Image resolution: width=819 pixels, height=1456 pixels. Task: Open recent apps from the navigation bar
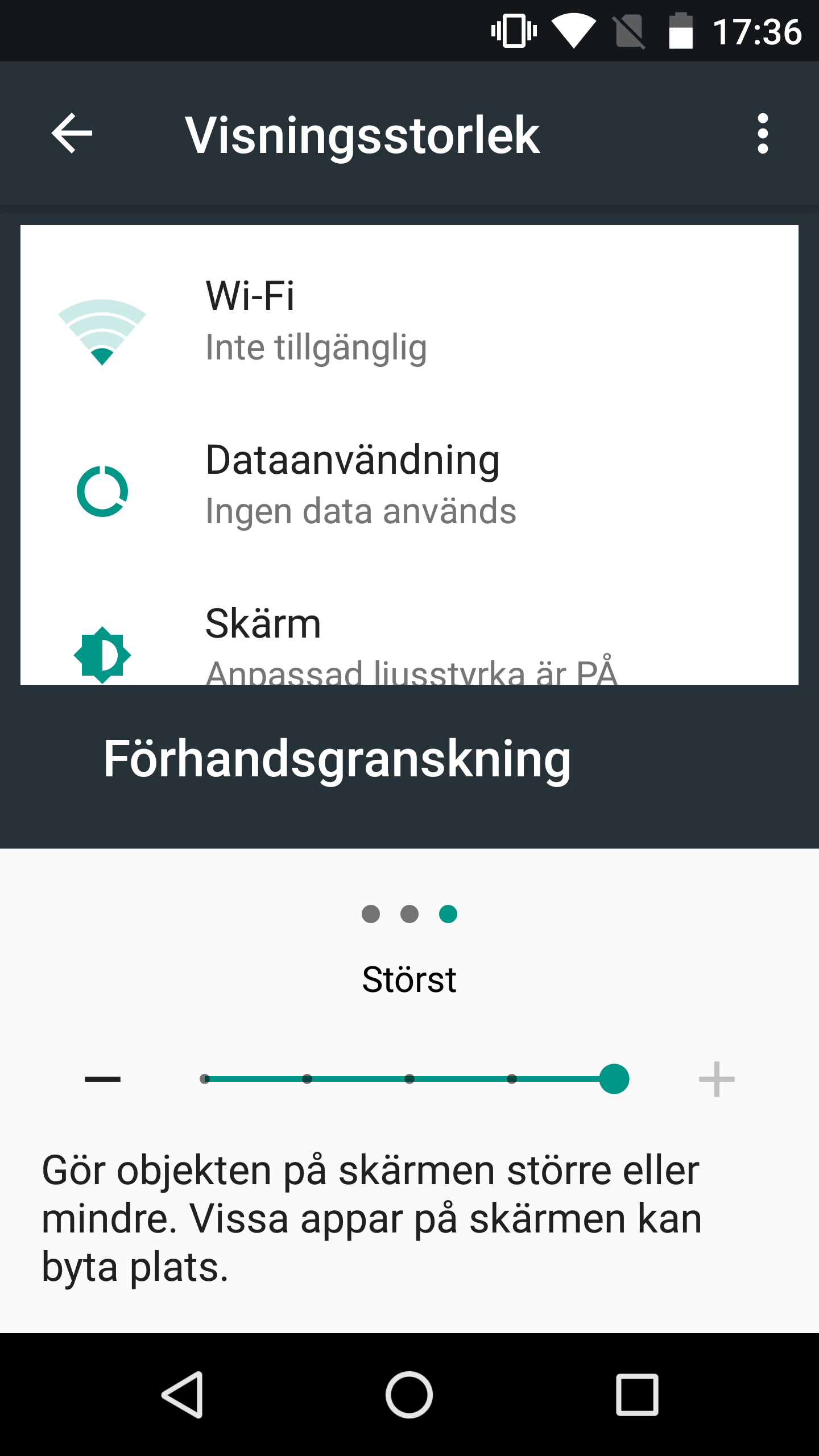pos(637,1395)
